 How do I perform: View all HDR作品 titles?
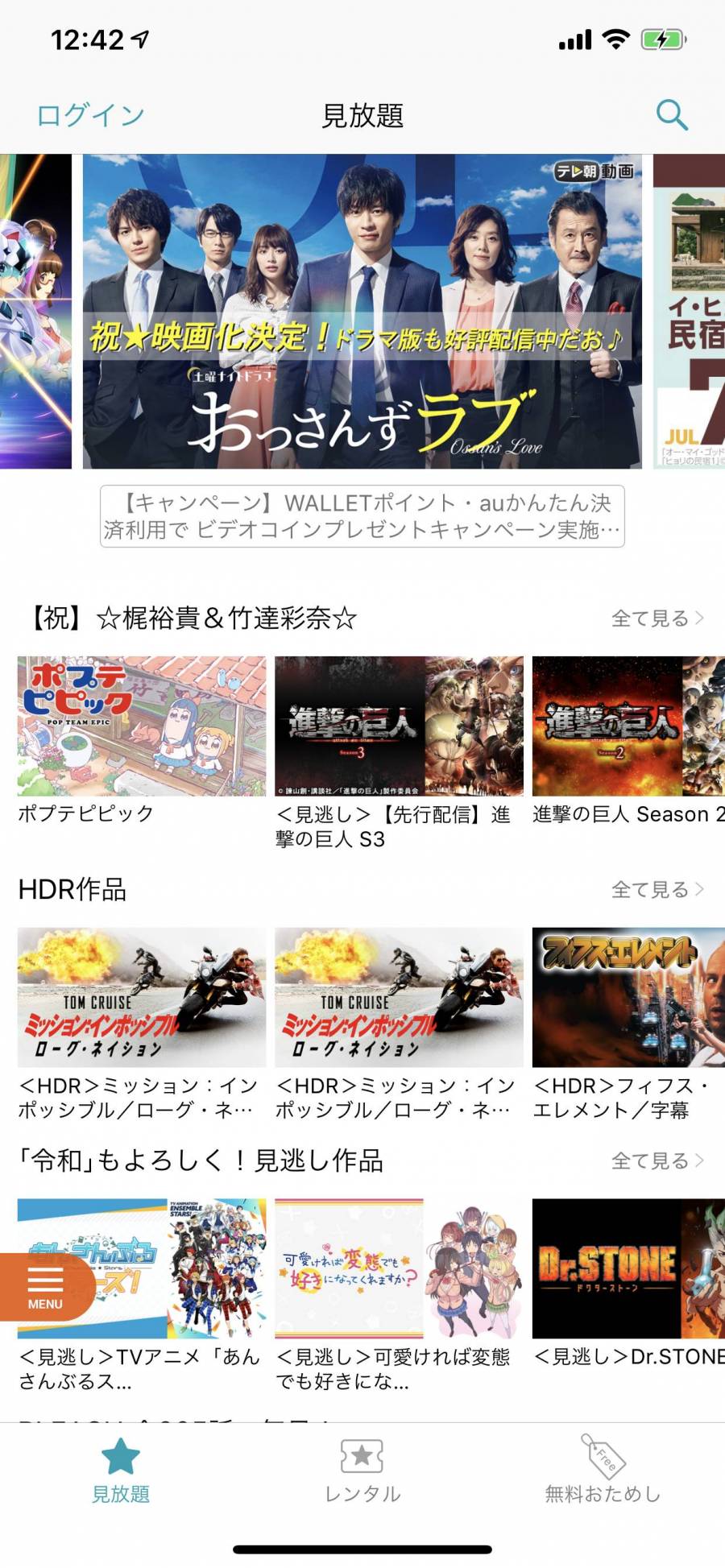(x=657, y=890)
